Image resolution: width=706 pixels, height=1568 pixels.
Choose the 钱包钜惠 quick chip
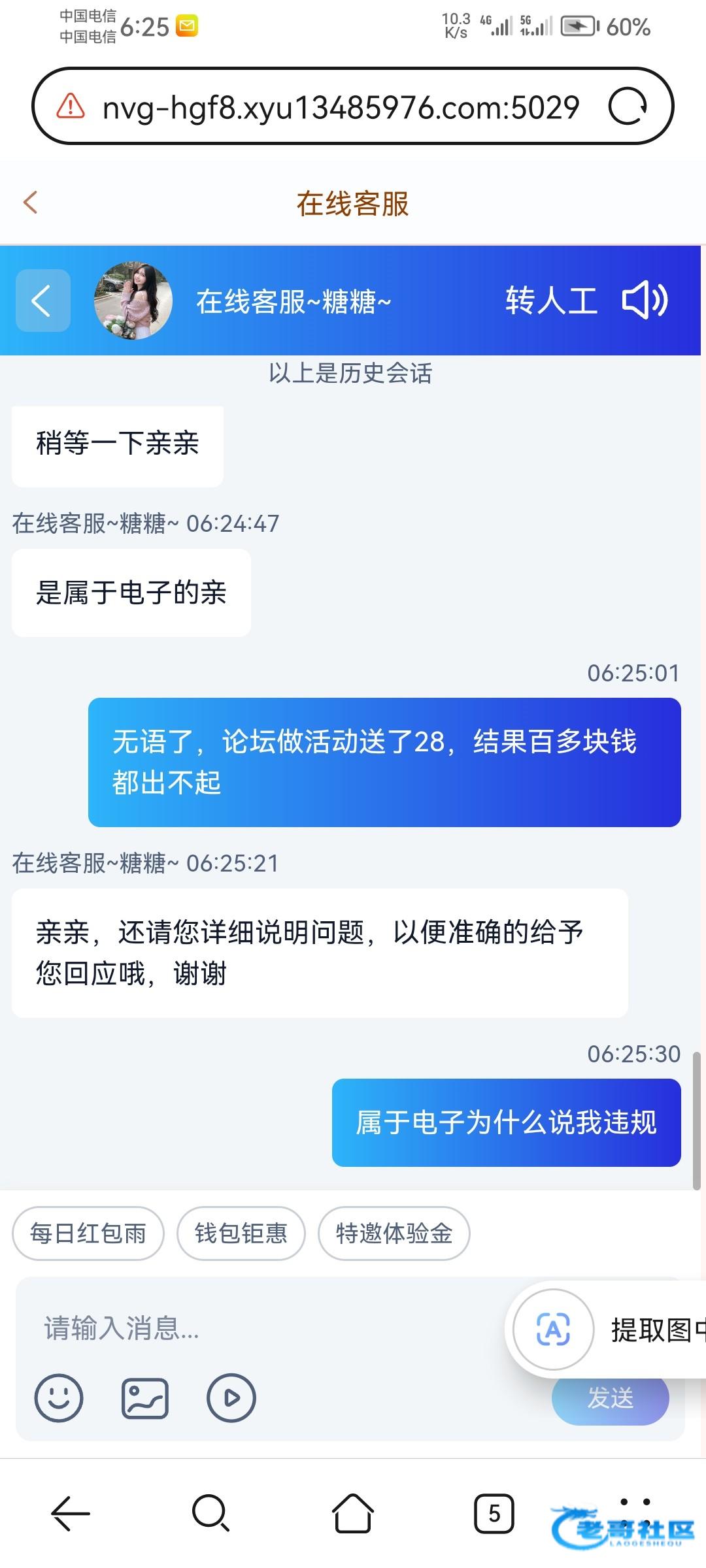[241, 1233]
